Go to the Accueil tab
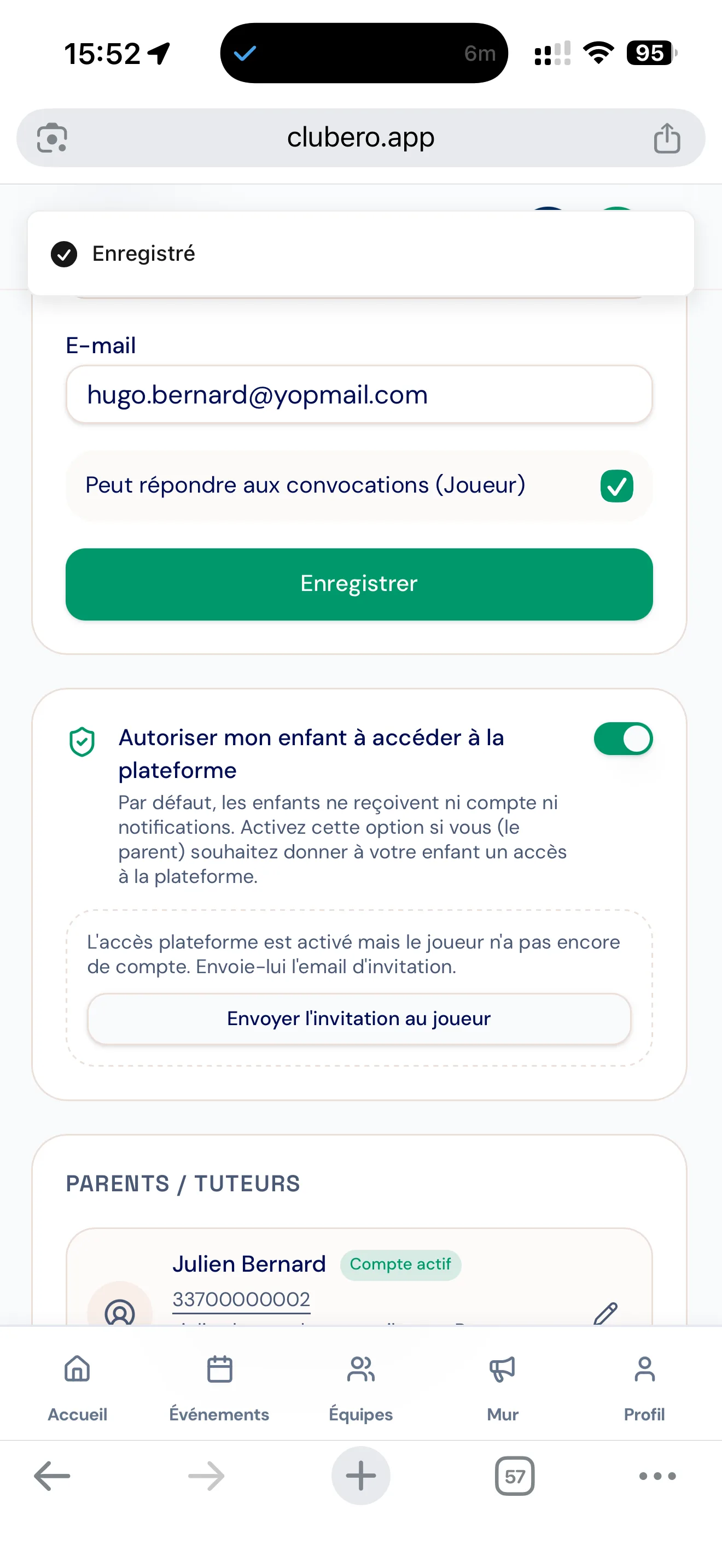The width and height of the screenshot is (722, 1568). click(77, 1387)
